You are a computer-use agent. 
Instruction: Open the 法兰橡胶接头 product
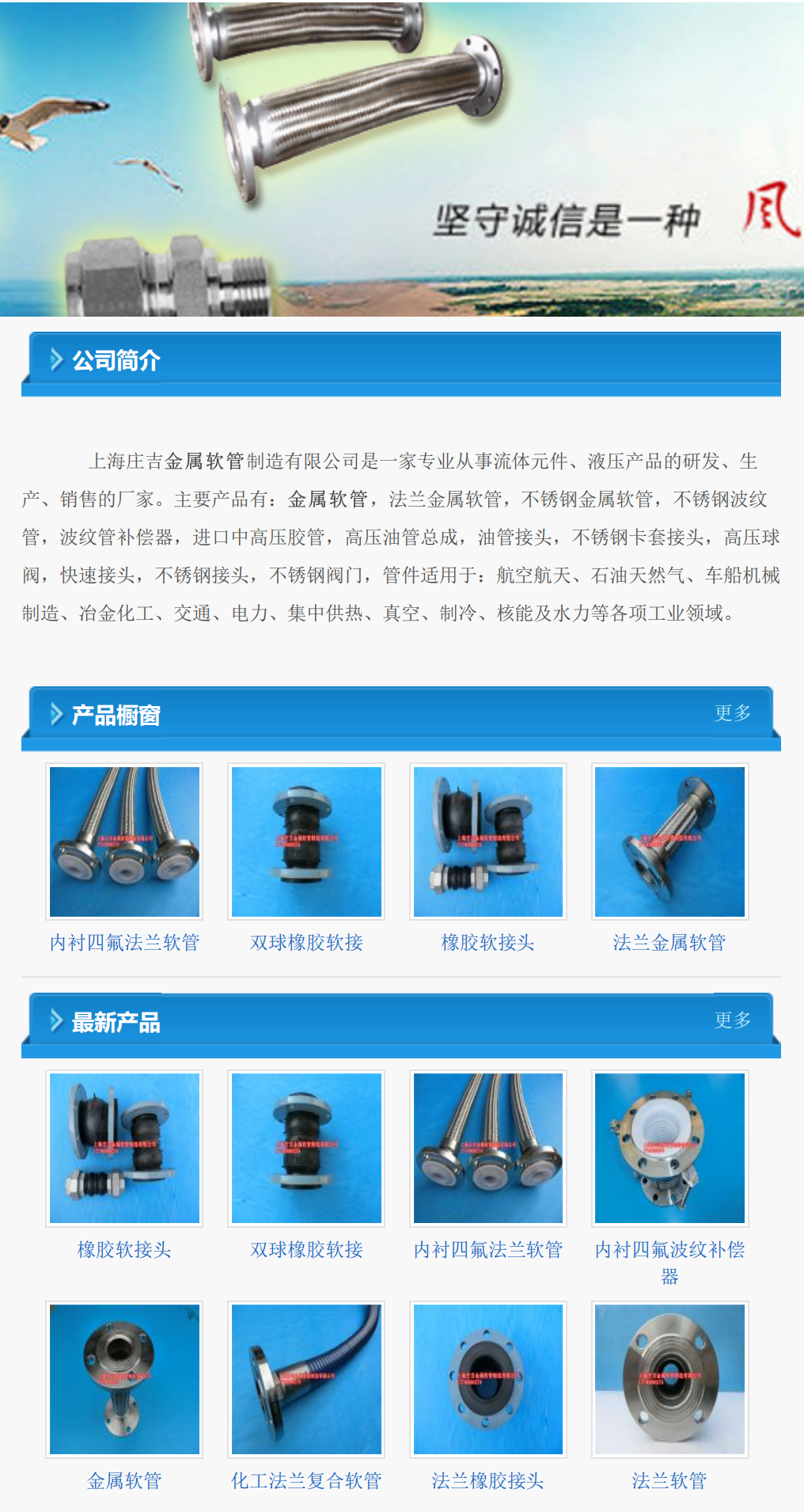click(x=488, y=1380)
